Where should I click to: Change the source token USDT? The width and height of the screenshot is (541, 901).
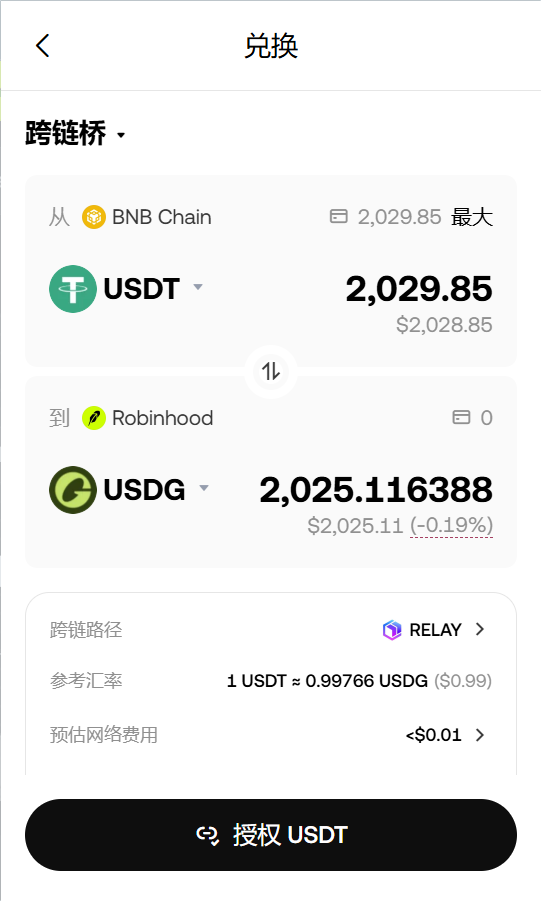pyautogui.click(x=127, y=288)
